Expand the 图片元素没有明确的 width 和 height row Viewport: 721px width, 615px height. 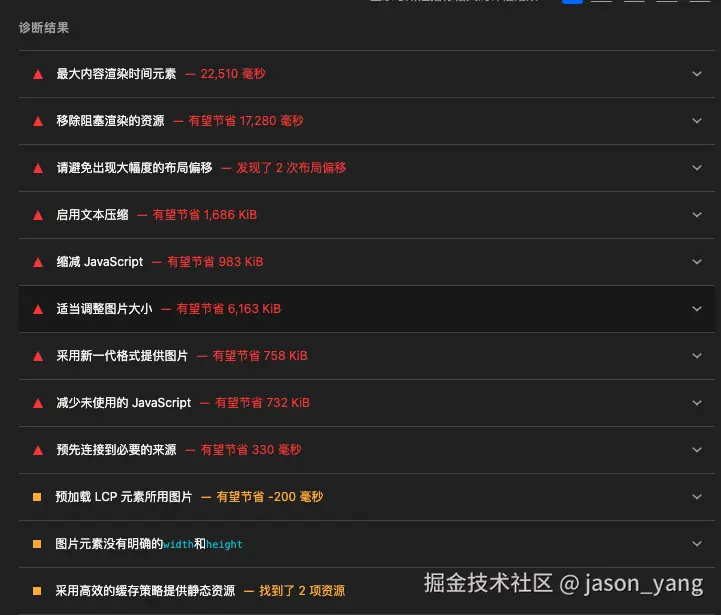pyautogui.click(x=697, y=544)
